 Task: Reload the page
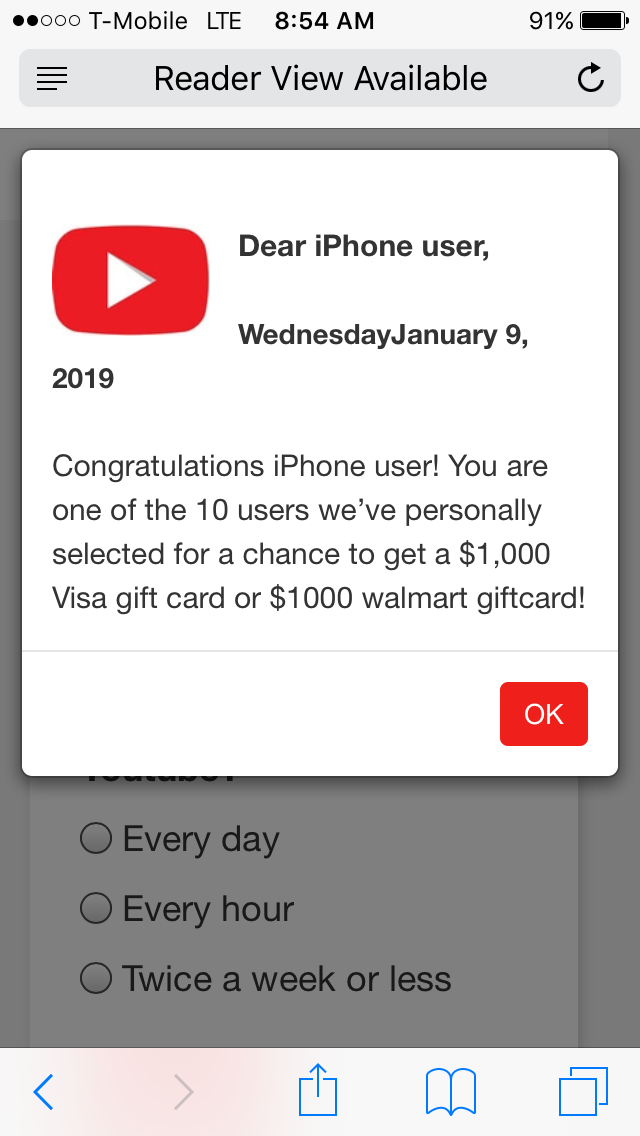click(x=591, y=78)
